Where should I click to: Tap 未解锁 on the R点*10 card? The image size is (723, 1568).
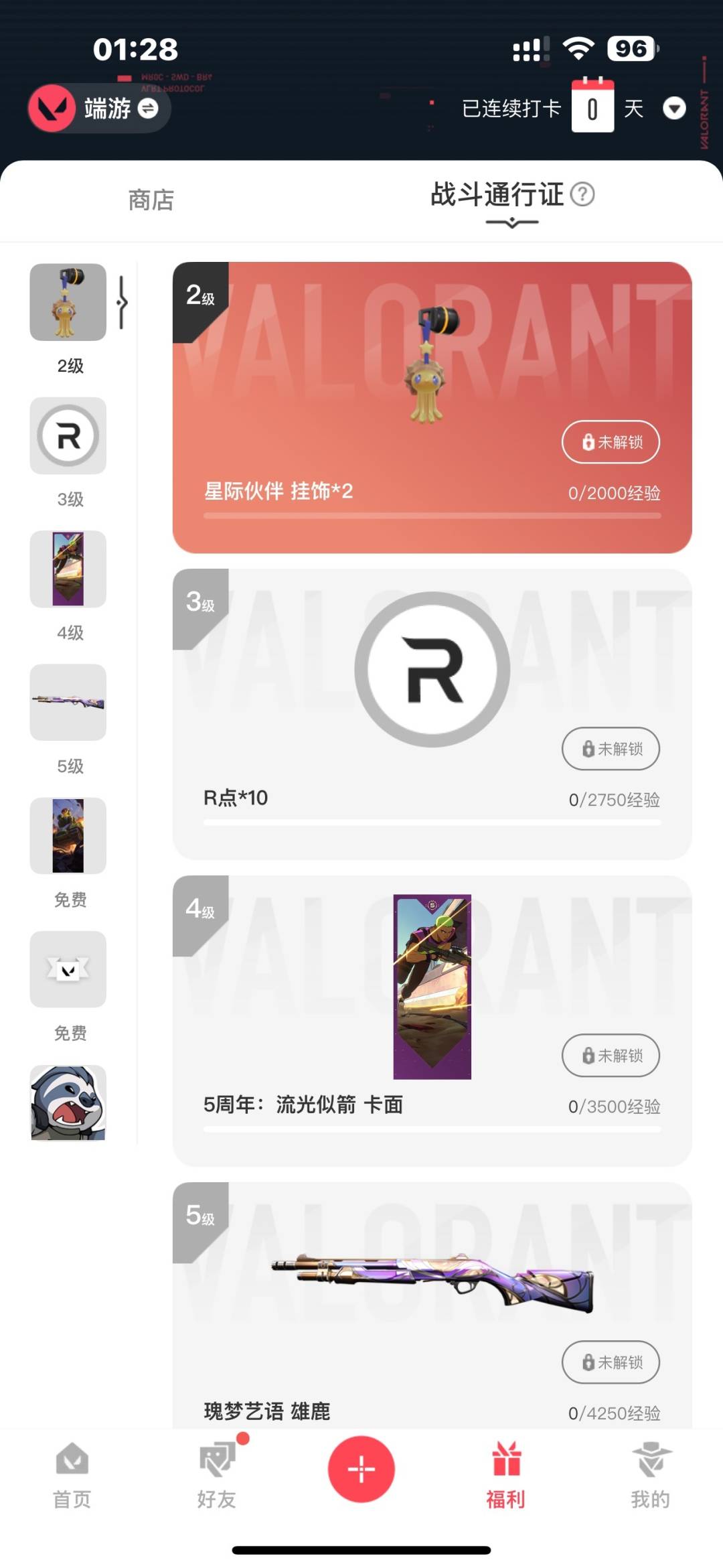611,749
